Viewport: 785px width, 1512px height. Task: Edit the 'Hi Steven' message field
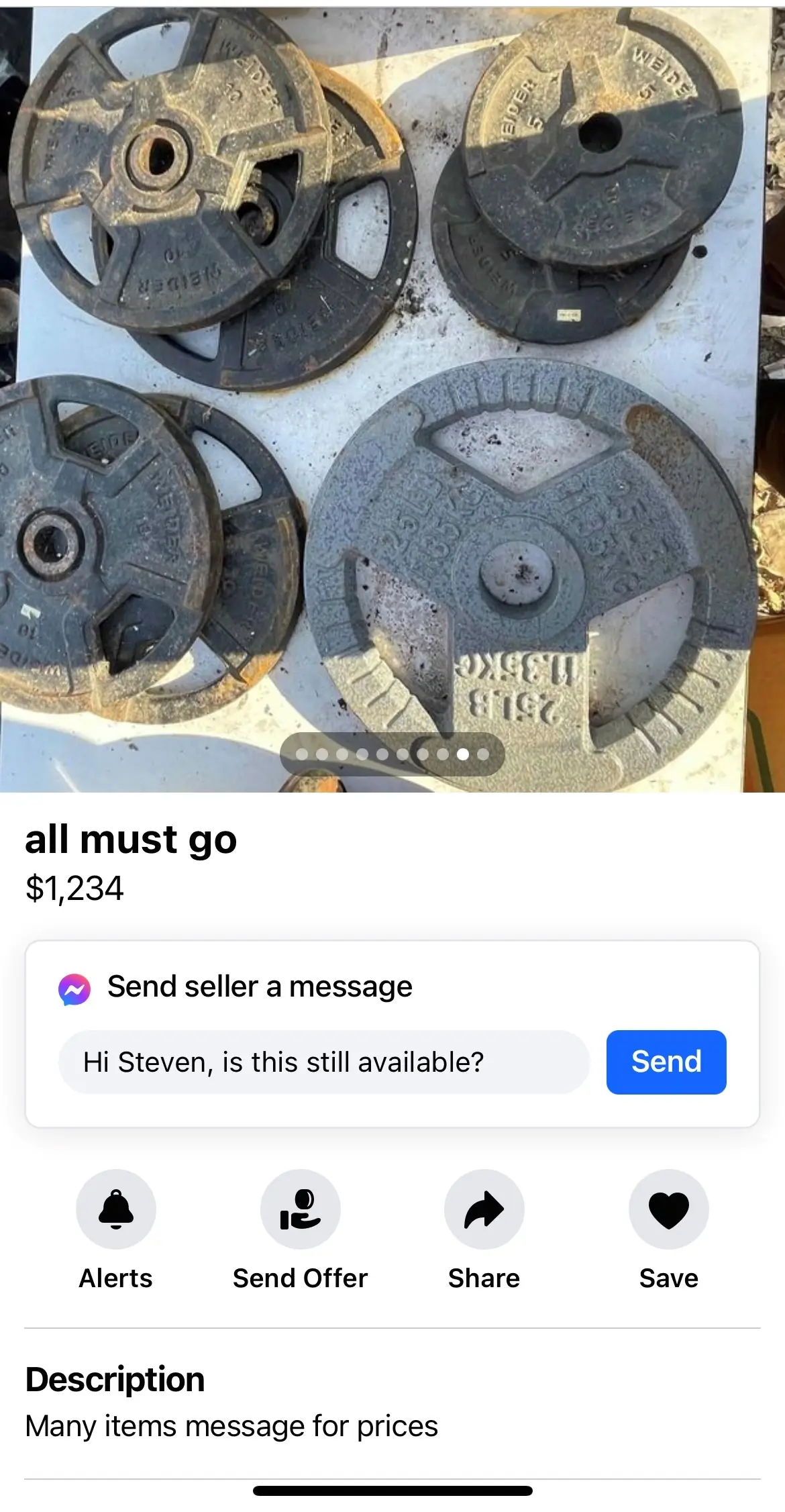(324, 1062)
